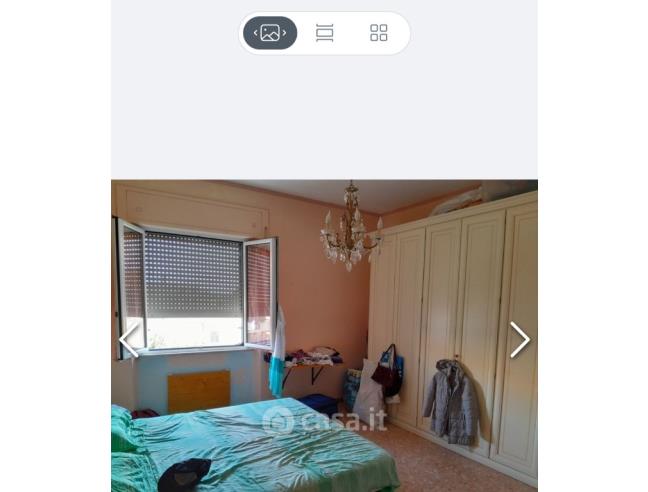Screen dimensions: 648x492
Task: Go to the previous photo
Action: click(x=129, y=340)
